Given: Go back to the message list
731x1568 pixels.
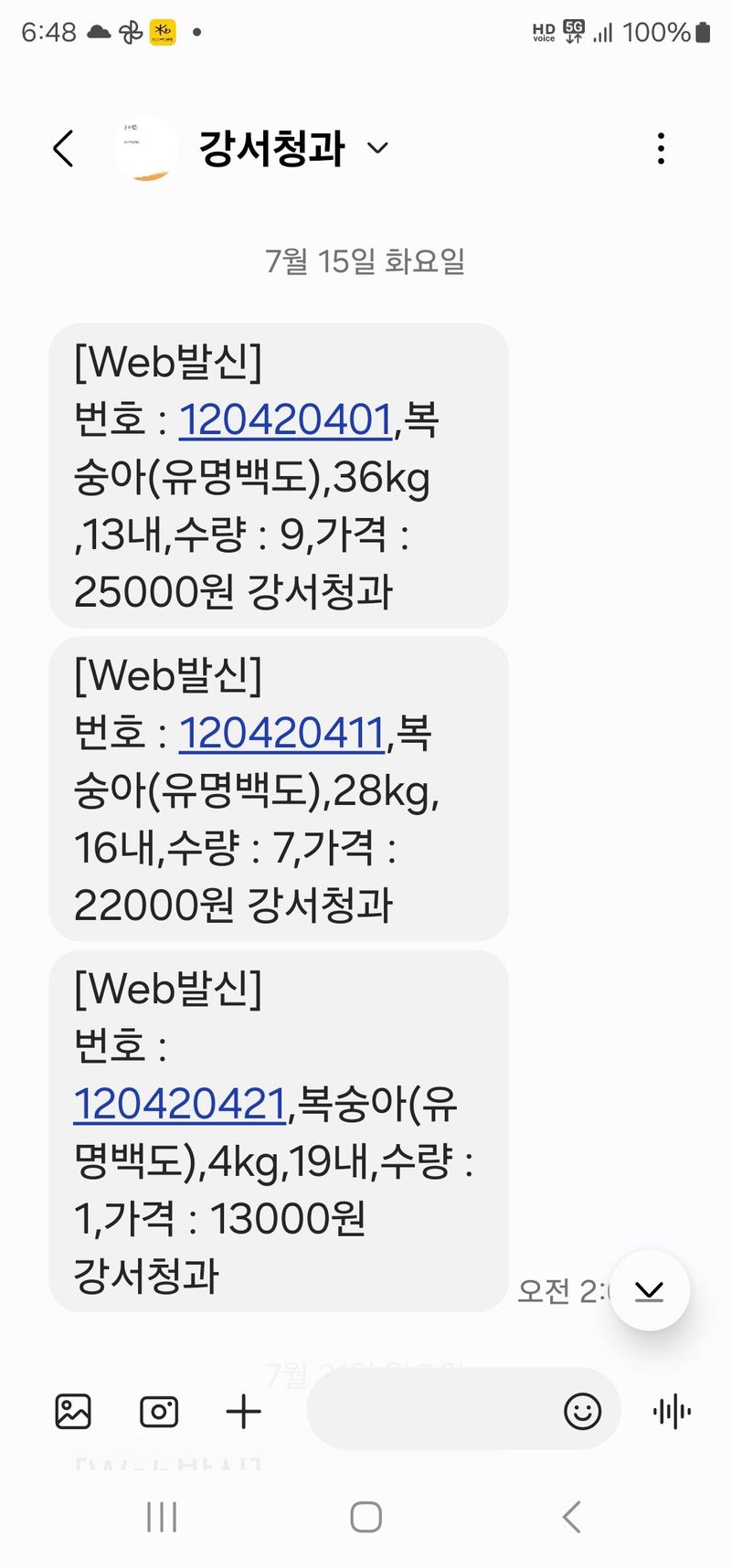Looking at the screenshot, I should (63, 148).
